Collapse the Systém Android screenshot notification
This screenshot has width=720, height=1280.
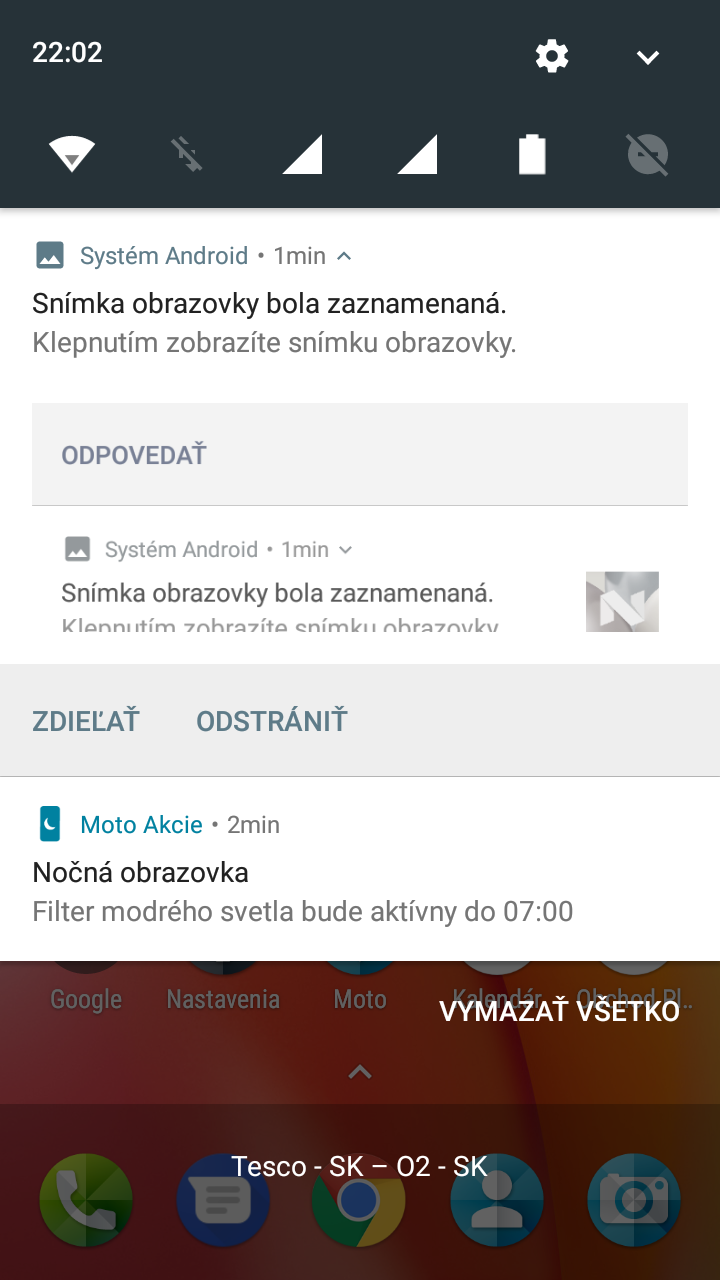[x=344, y=256]
